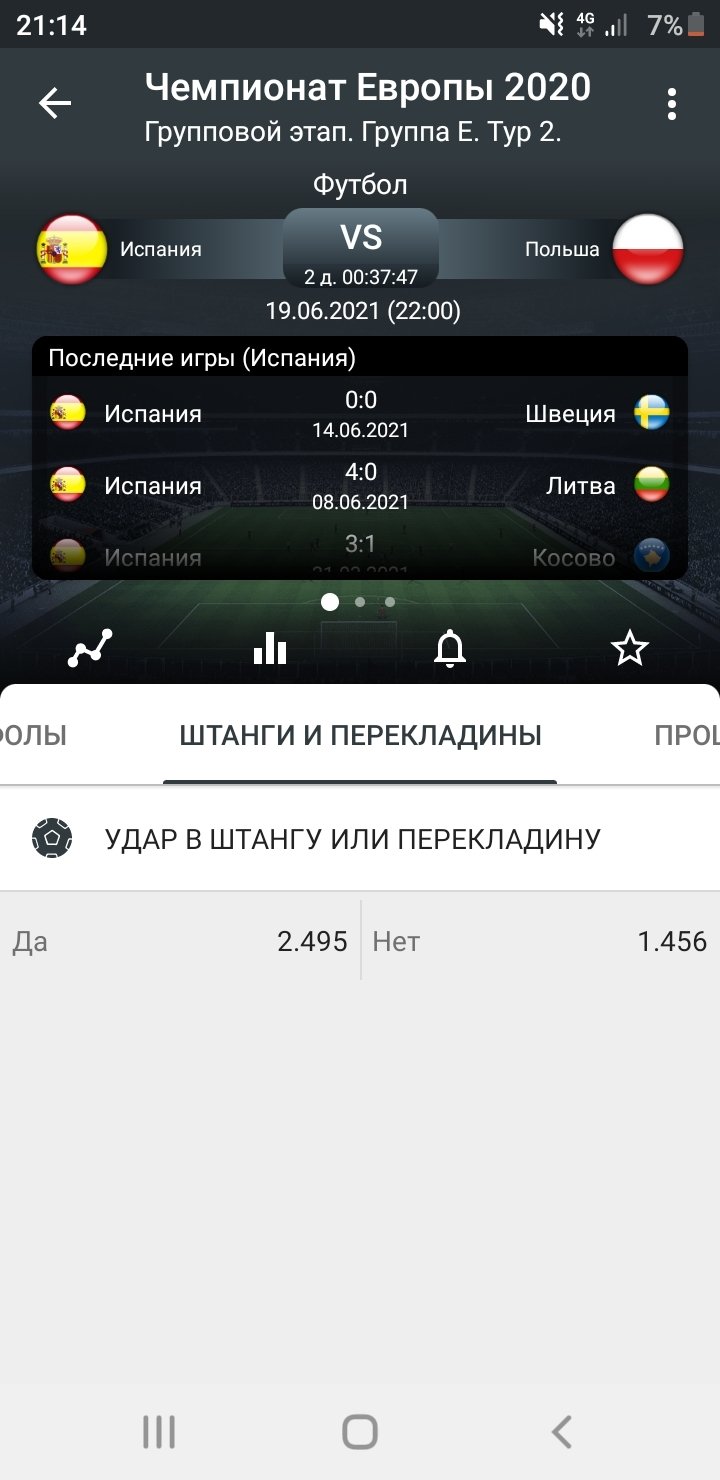The image size is (720, 1480).
Task: Open recent apps from navigation bar
Action: [159, 1432]
